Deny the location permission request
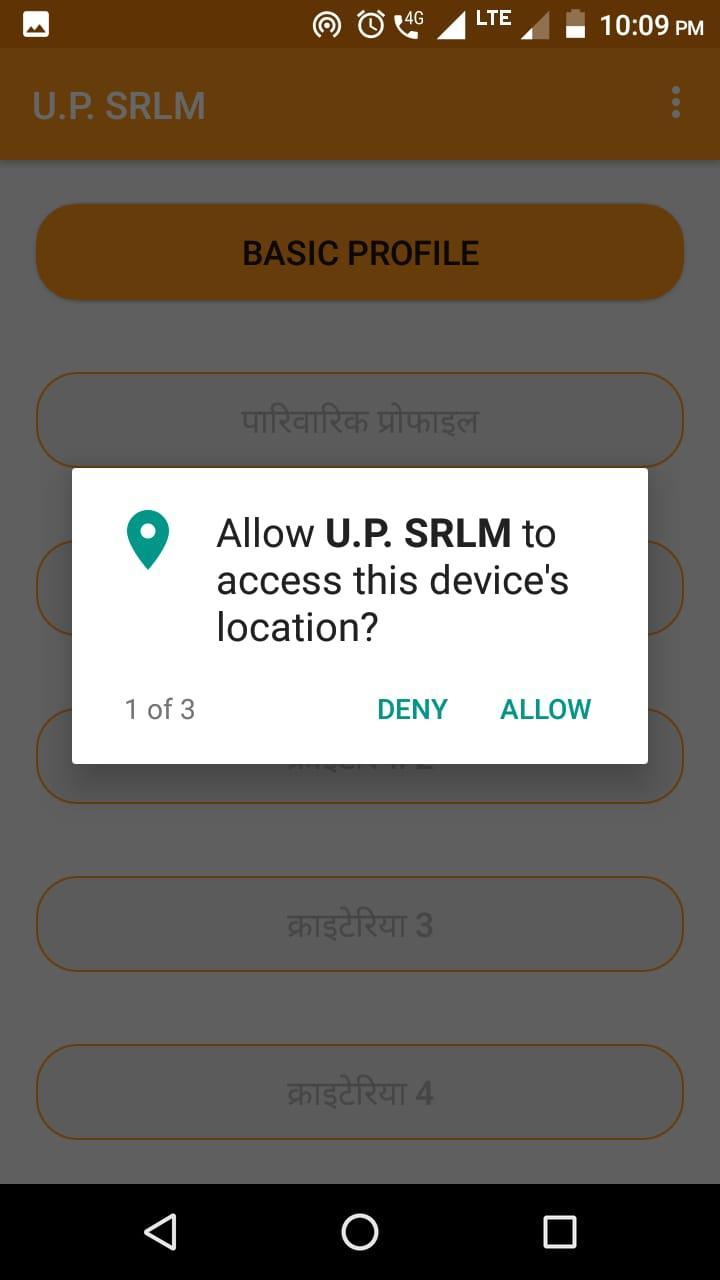This screenshot has height=1280, width=720. coord(412,709)
